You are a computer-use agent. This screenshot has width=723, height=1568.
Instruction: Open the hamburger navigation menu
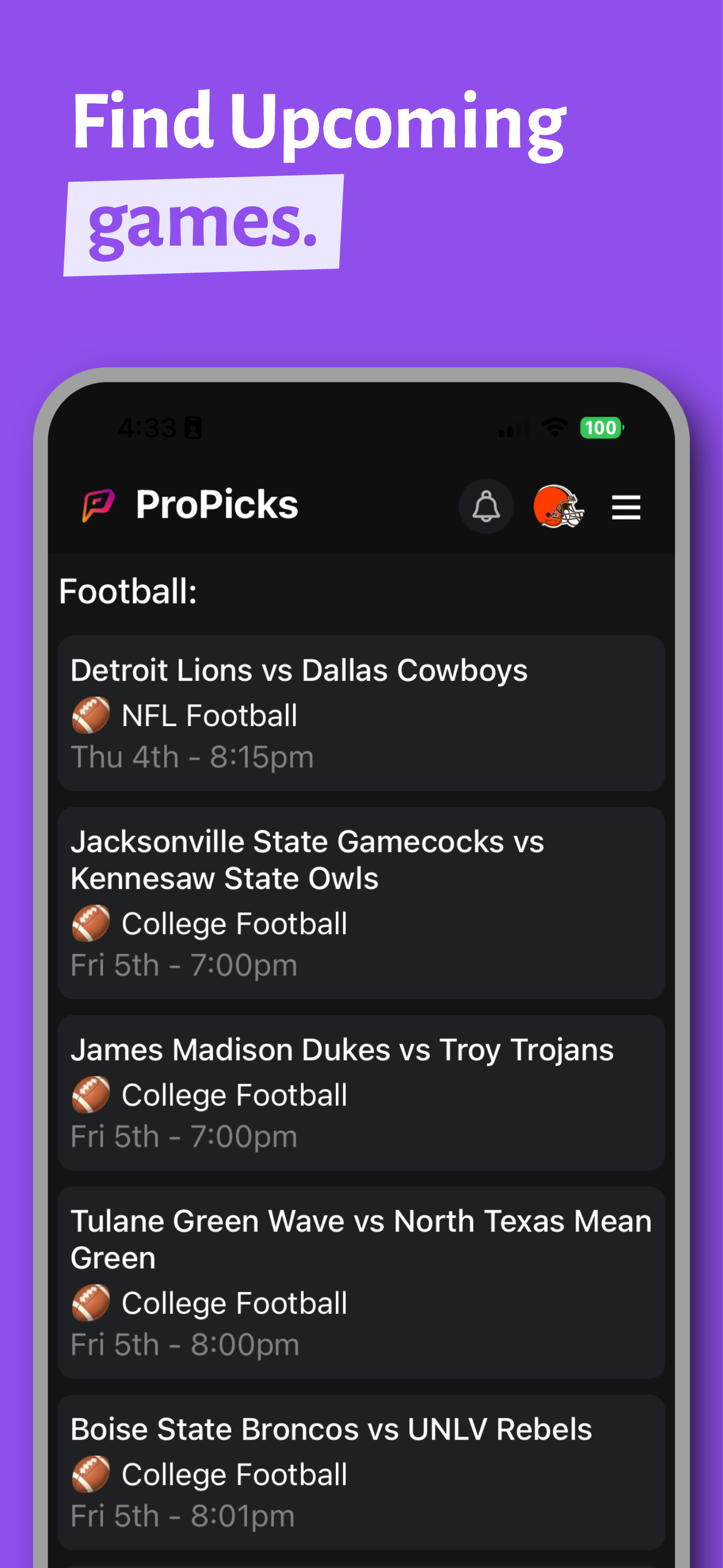click(x=625, y=507)
